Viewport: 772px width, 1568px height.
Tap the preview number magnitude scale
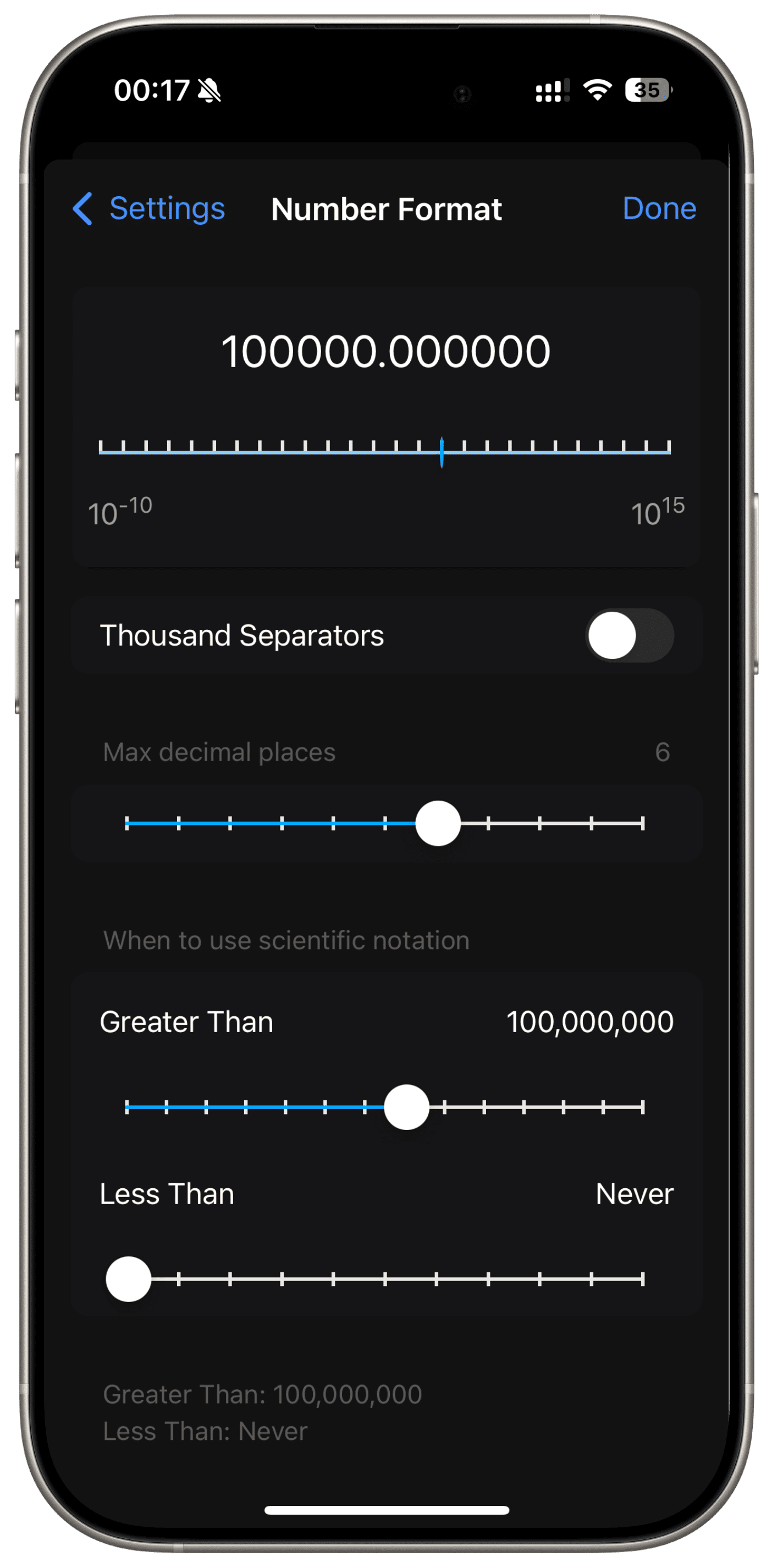tap(384, 449)
